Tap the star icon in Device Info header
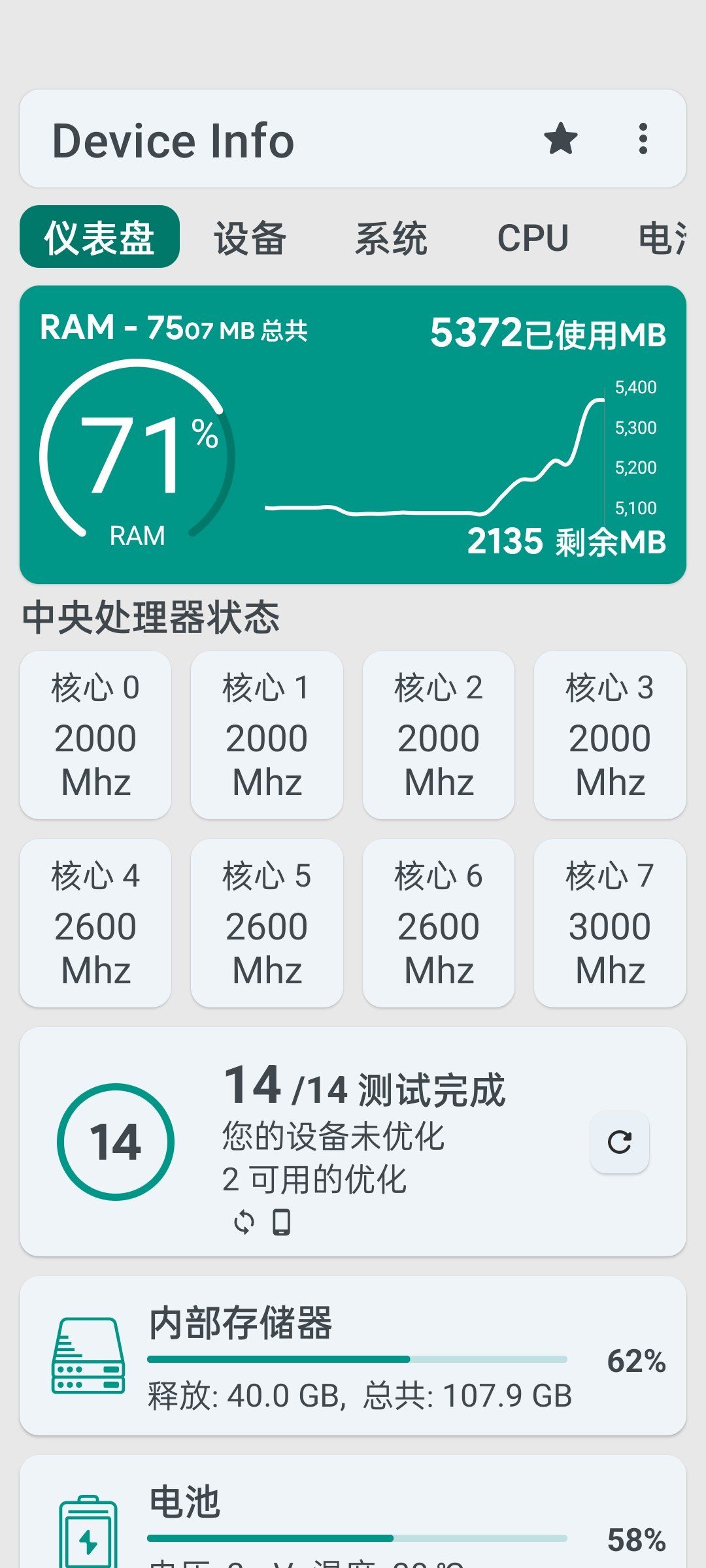The image size is (706, 1568). click(561, 139)
